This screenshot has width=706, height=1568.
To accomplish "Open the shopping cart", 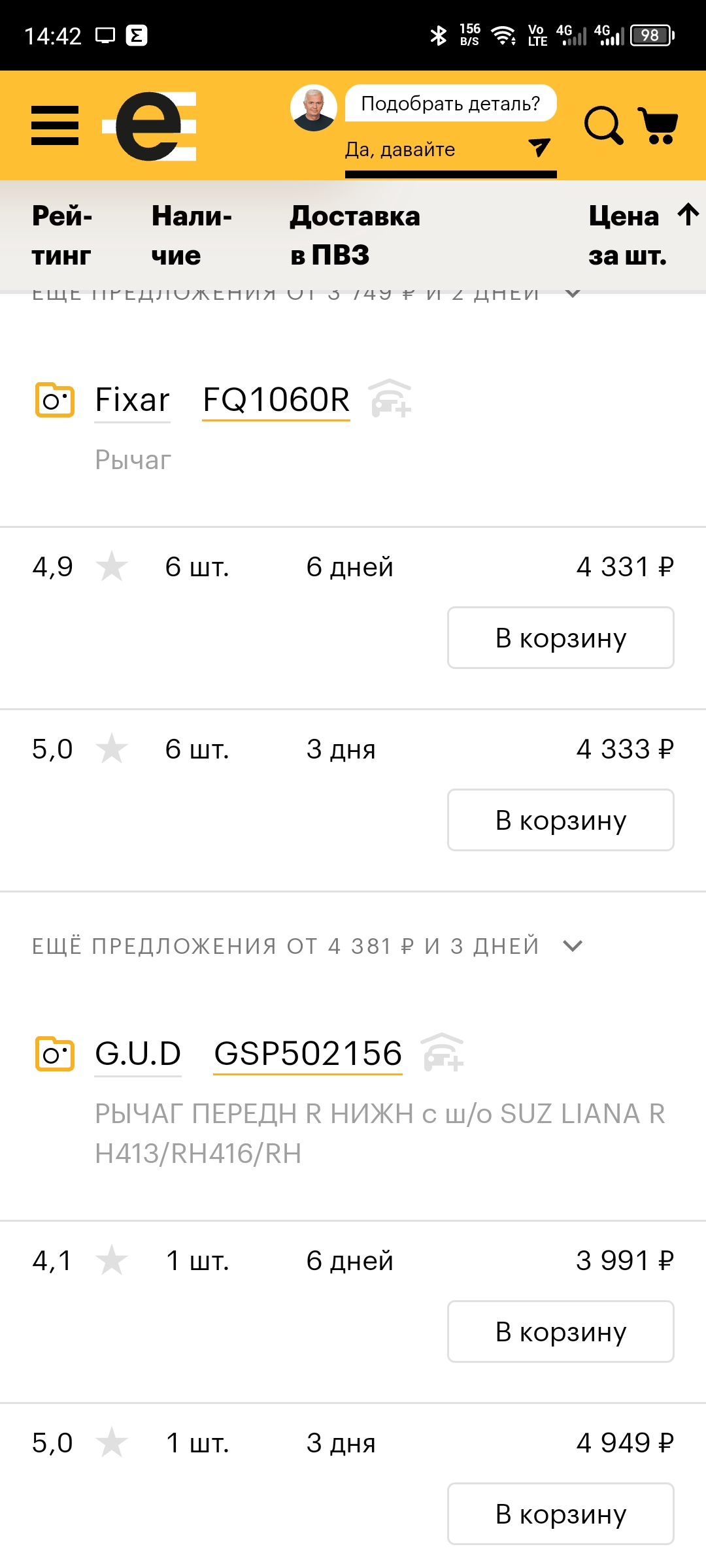I will pyautogui.click(x=658, y=125).
